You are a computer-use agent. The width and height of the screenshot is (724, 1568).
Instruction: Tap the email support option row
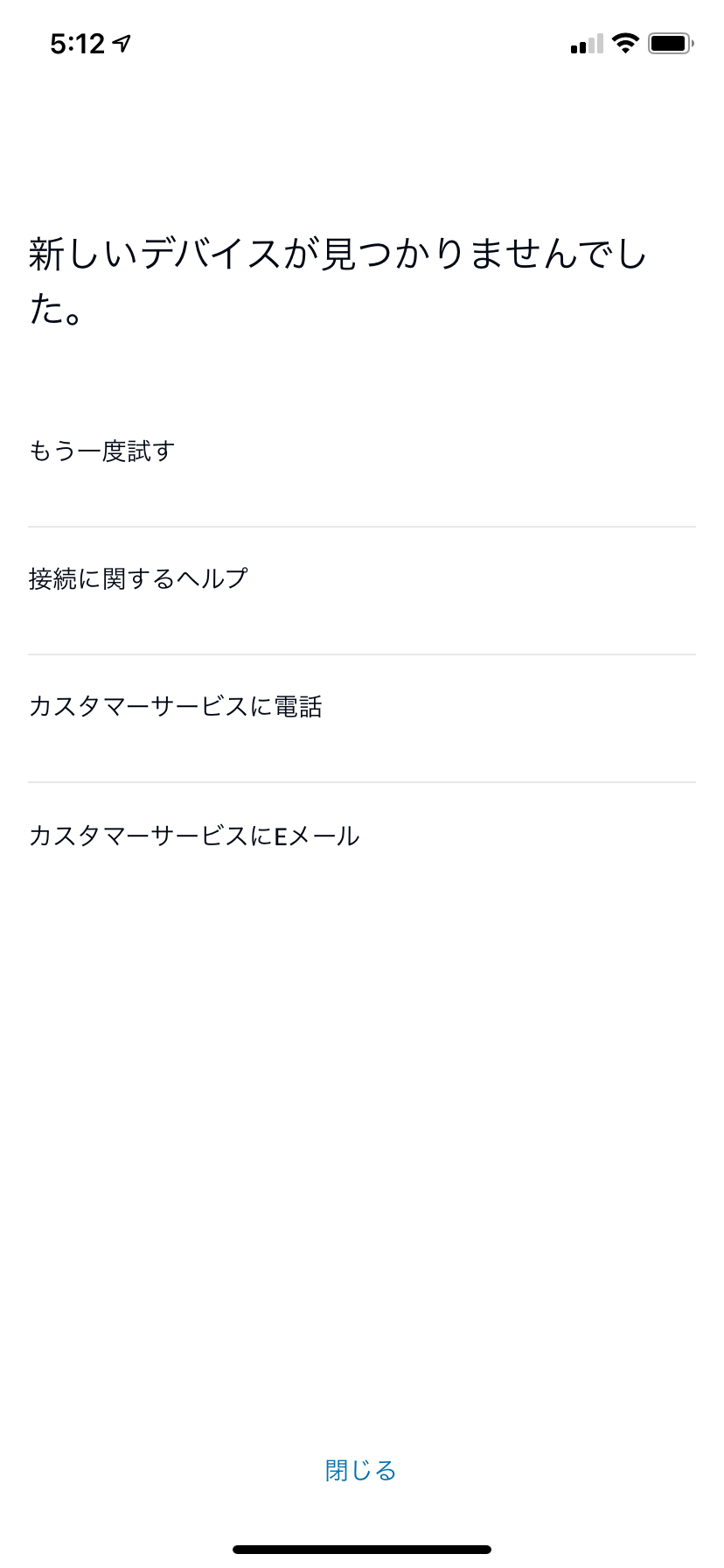(362, 836)
